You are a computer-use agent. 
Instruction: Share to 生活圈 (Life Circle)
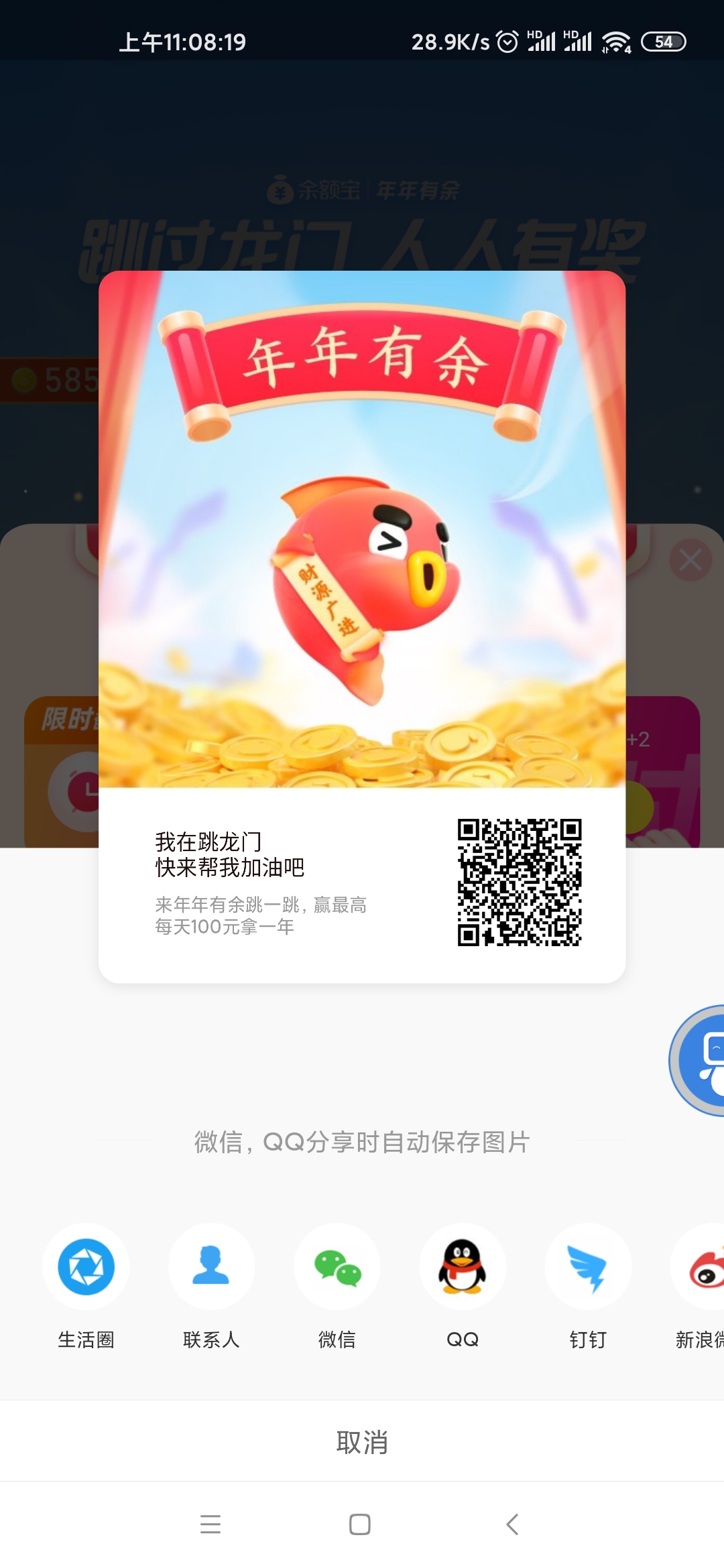pos(86,1266)
